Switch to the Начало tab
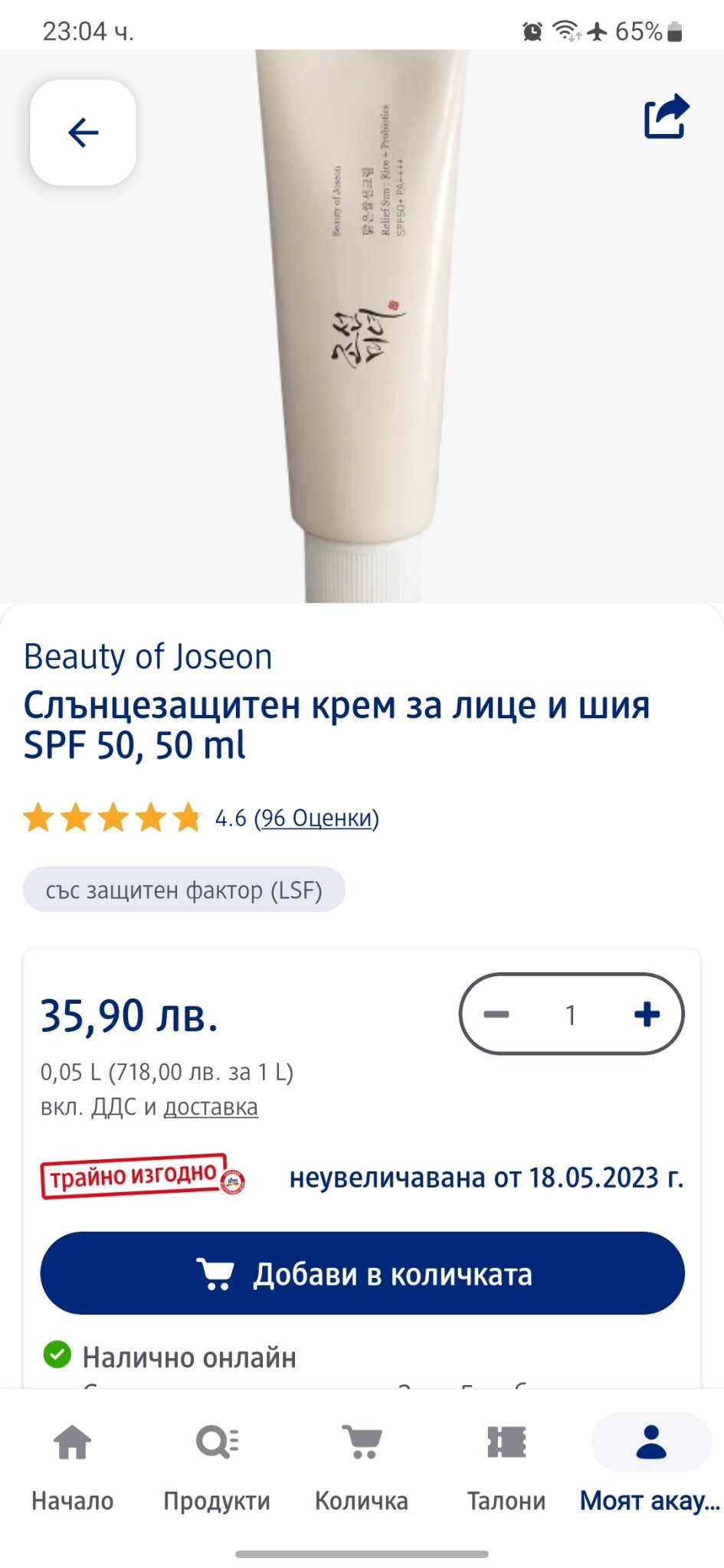Image resolution: width=724 pixels, height=1568 pixels. click(72, 1464)
